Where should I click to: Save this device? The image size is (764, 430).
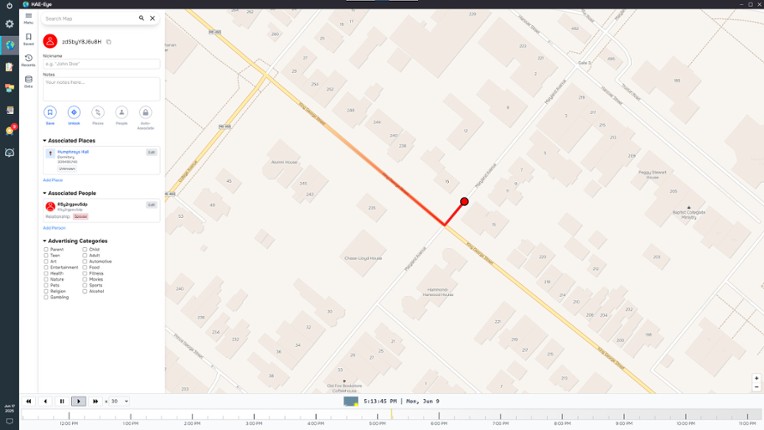pyautogui.click(x=50, y=113)
